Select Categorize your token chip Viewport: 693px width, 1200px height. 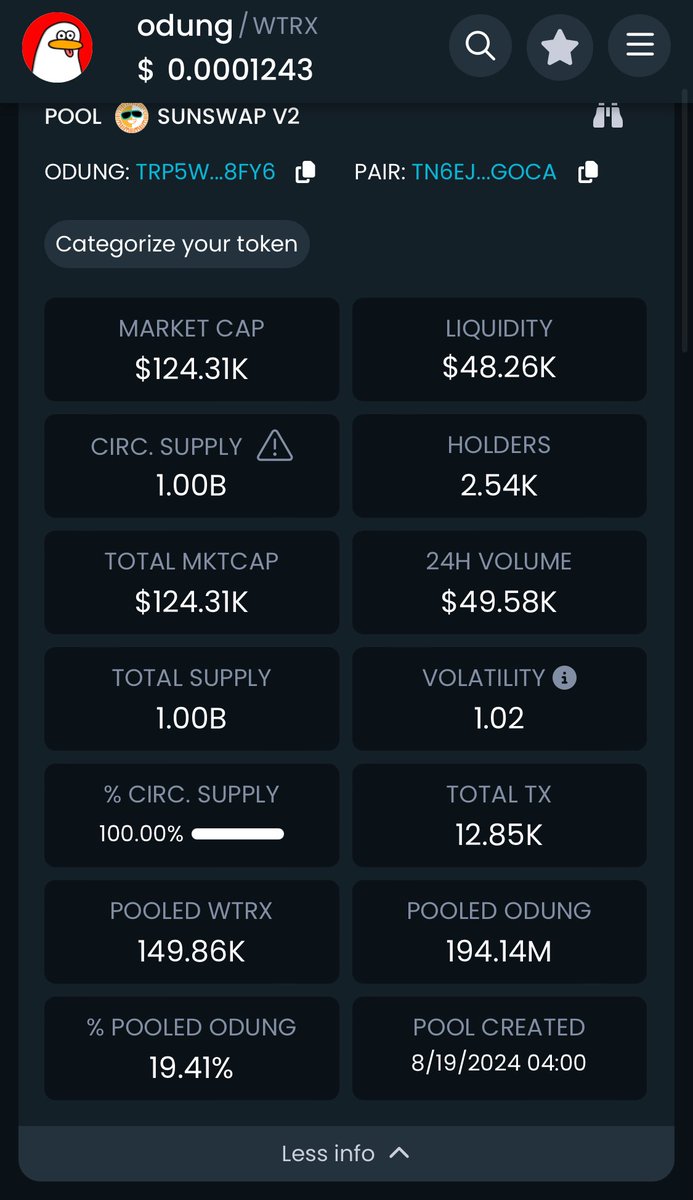tap(176, 244)
